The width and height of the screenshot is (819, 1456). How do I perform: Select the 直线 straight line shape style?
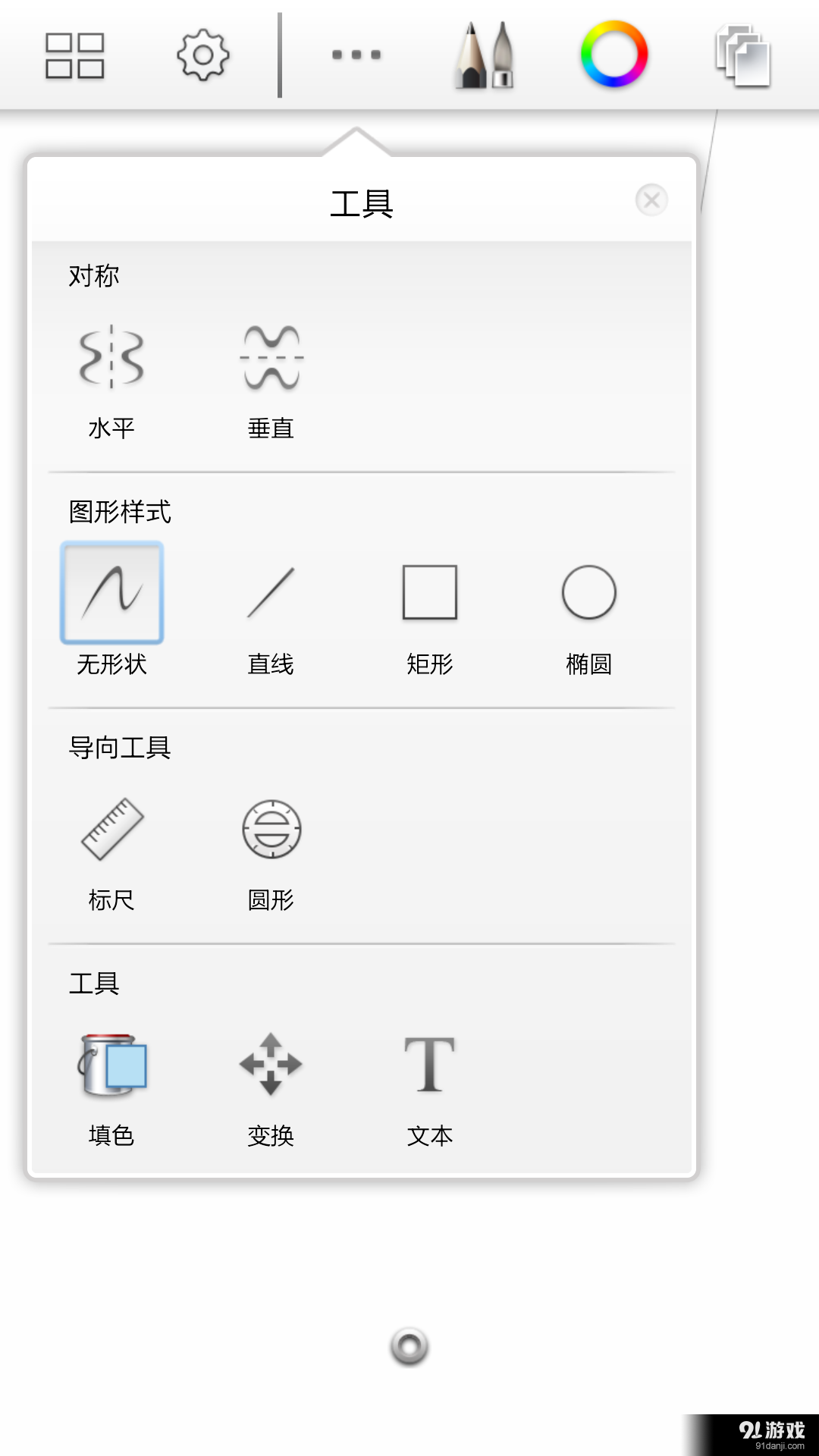point(271,594)
